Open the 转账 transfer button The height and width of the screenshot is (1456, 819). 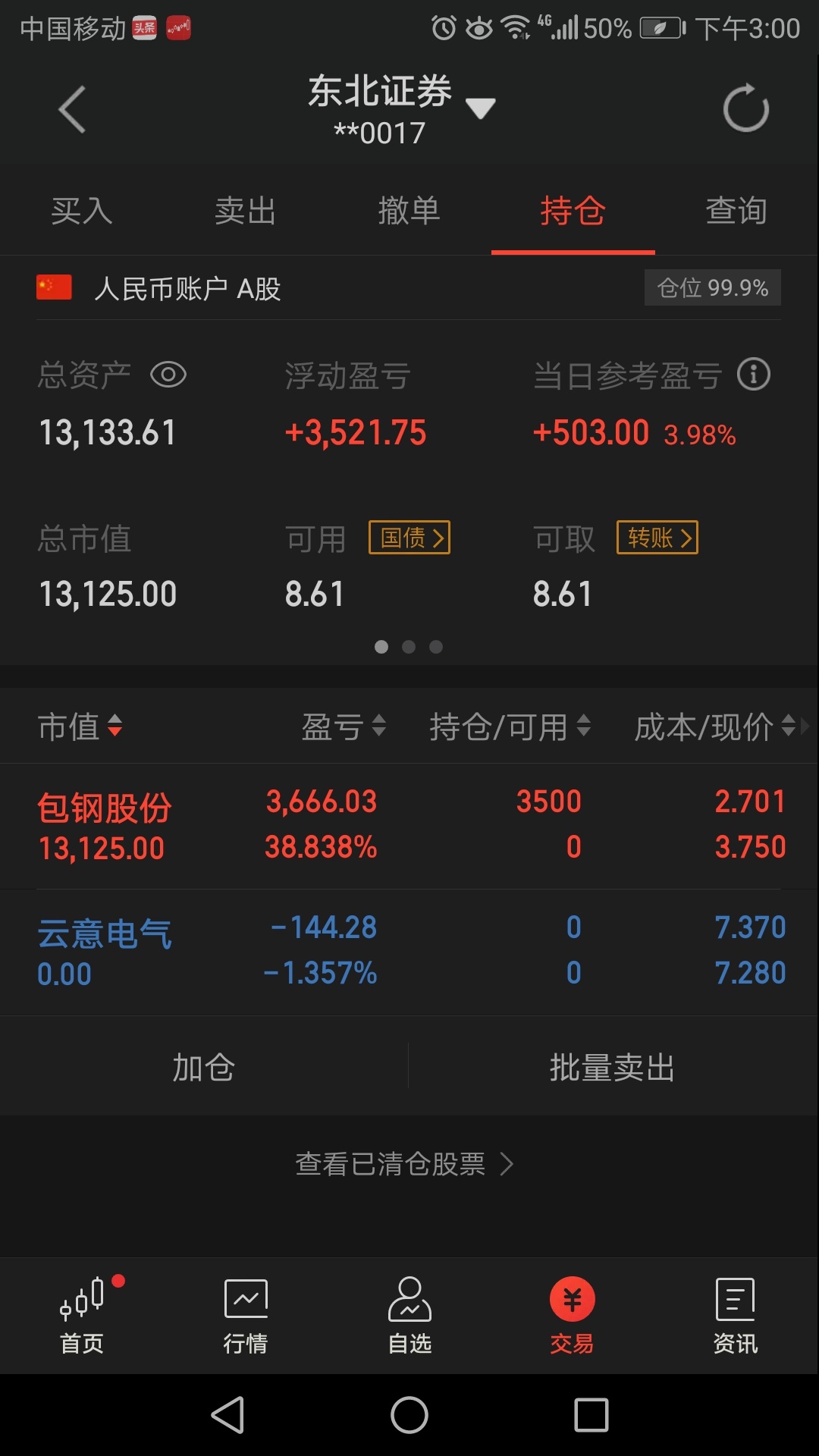[657, 538]
